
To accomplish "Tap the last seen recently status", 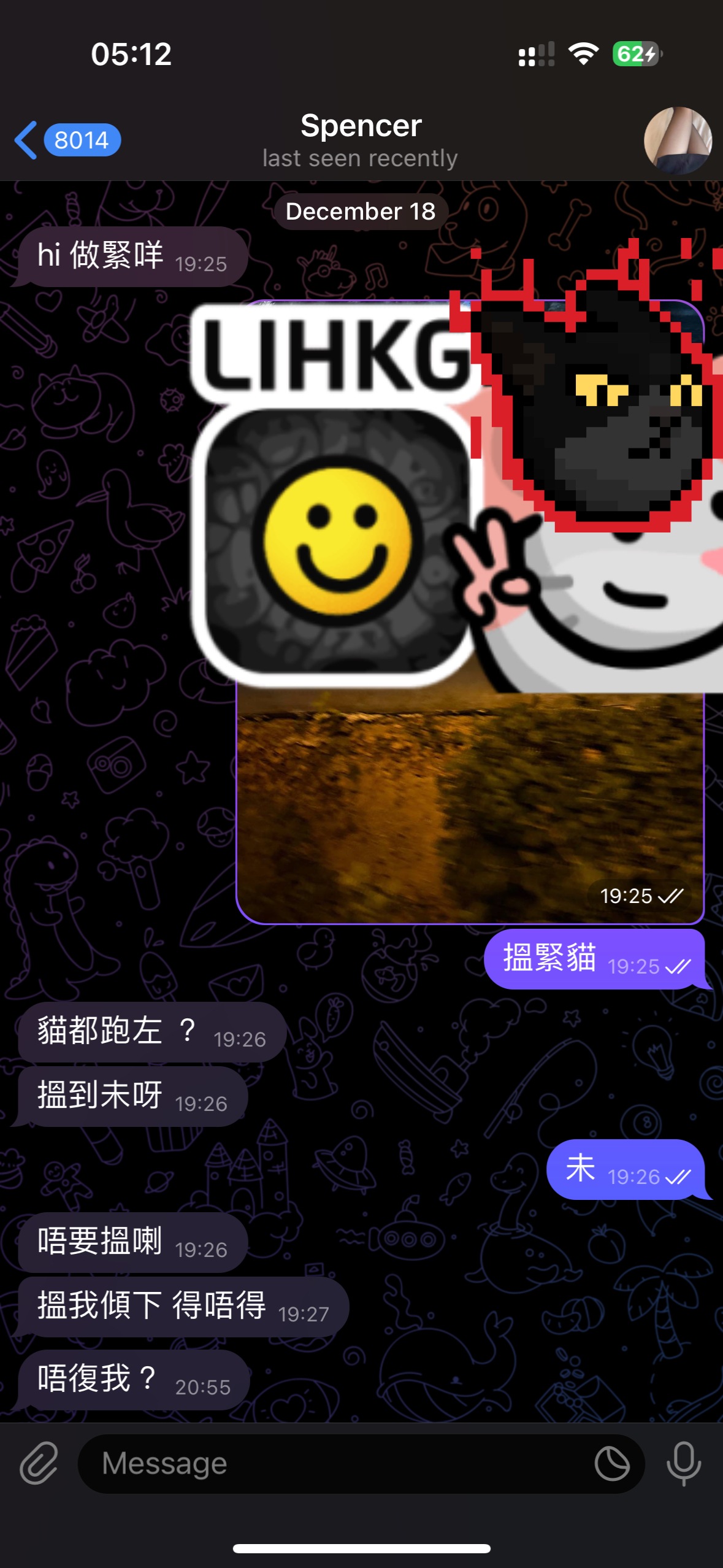I will click(x=361, y=158).
